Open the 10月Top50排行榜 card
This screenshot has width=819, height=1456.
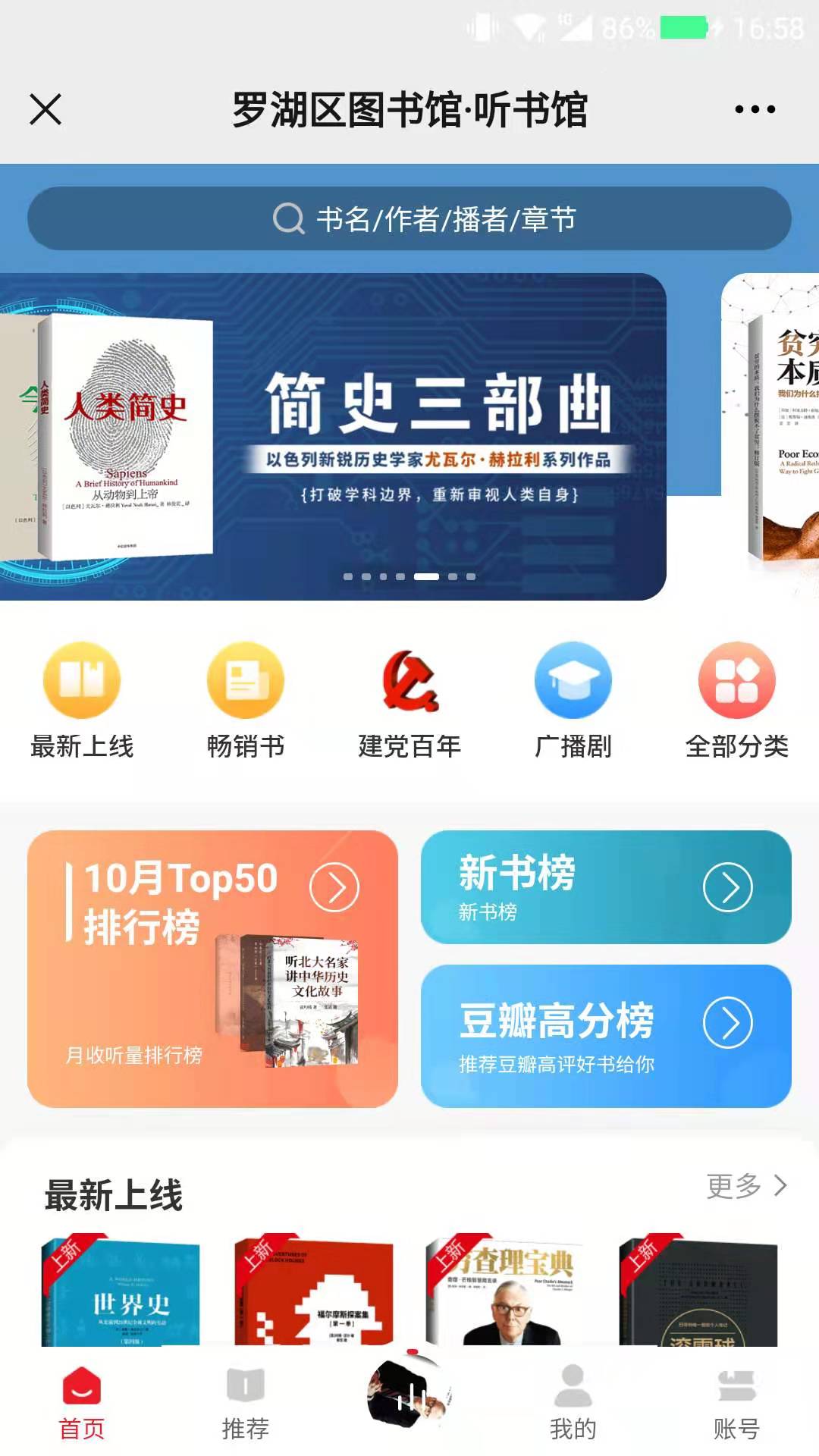pos(212,968)
